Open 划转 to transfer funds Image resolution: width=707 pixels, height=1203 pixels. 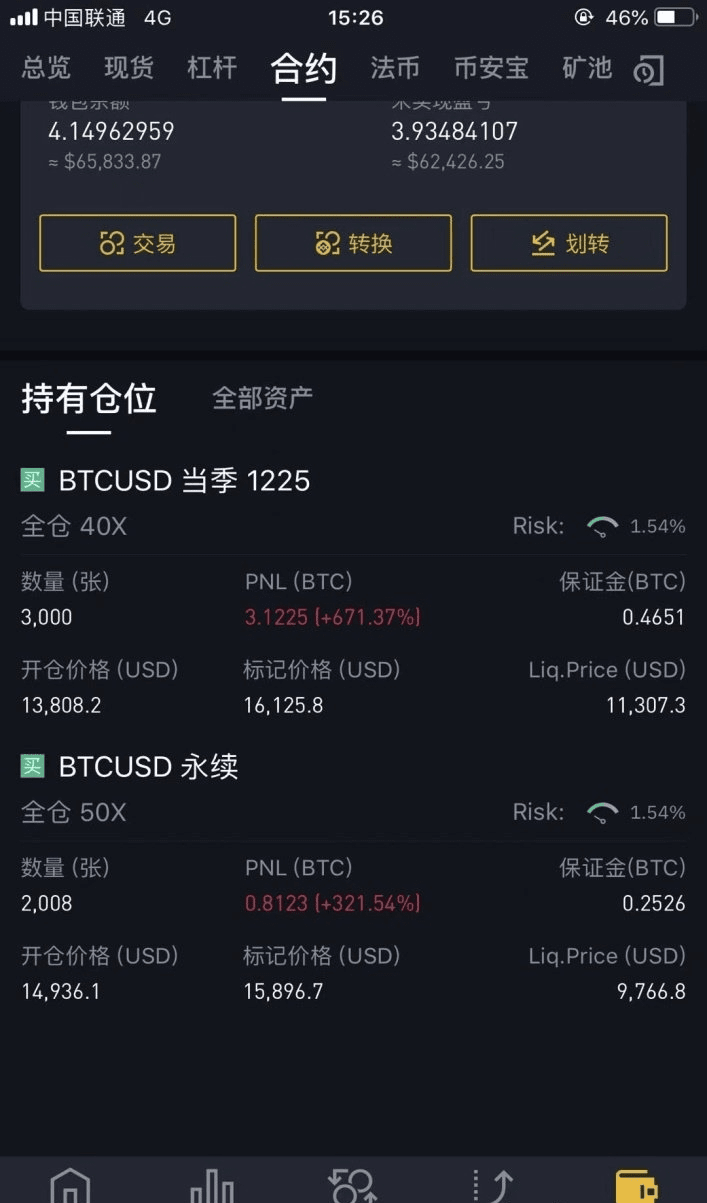[x=569, y=243]
